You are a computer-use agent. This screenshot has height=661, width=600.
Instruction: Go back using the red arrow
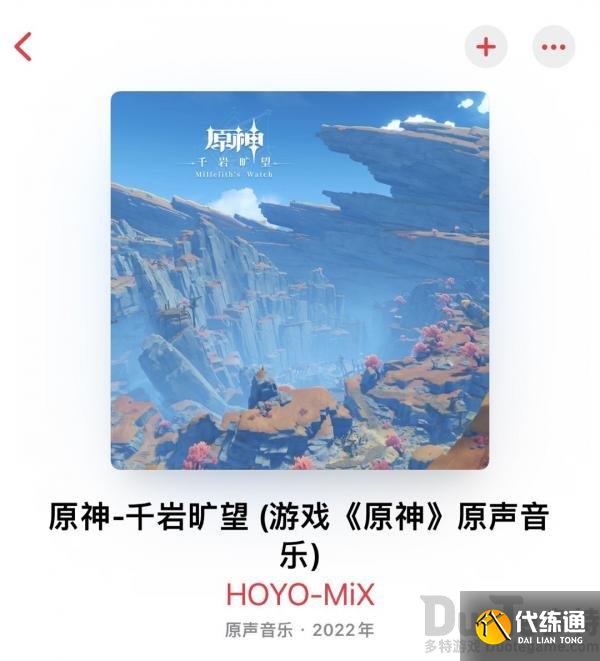point(23,46)
